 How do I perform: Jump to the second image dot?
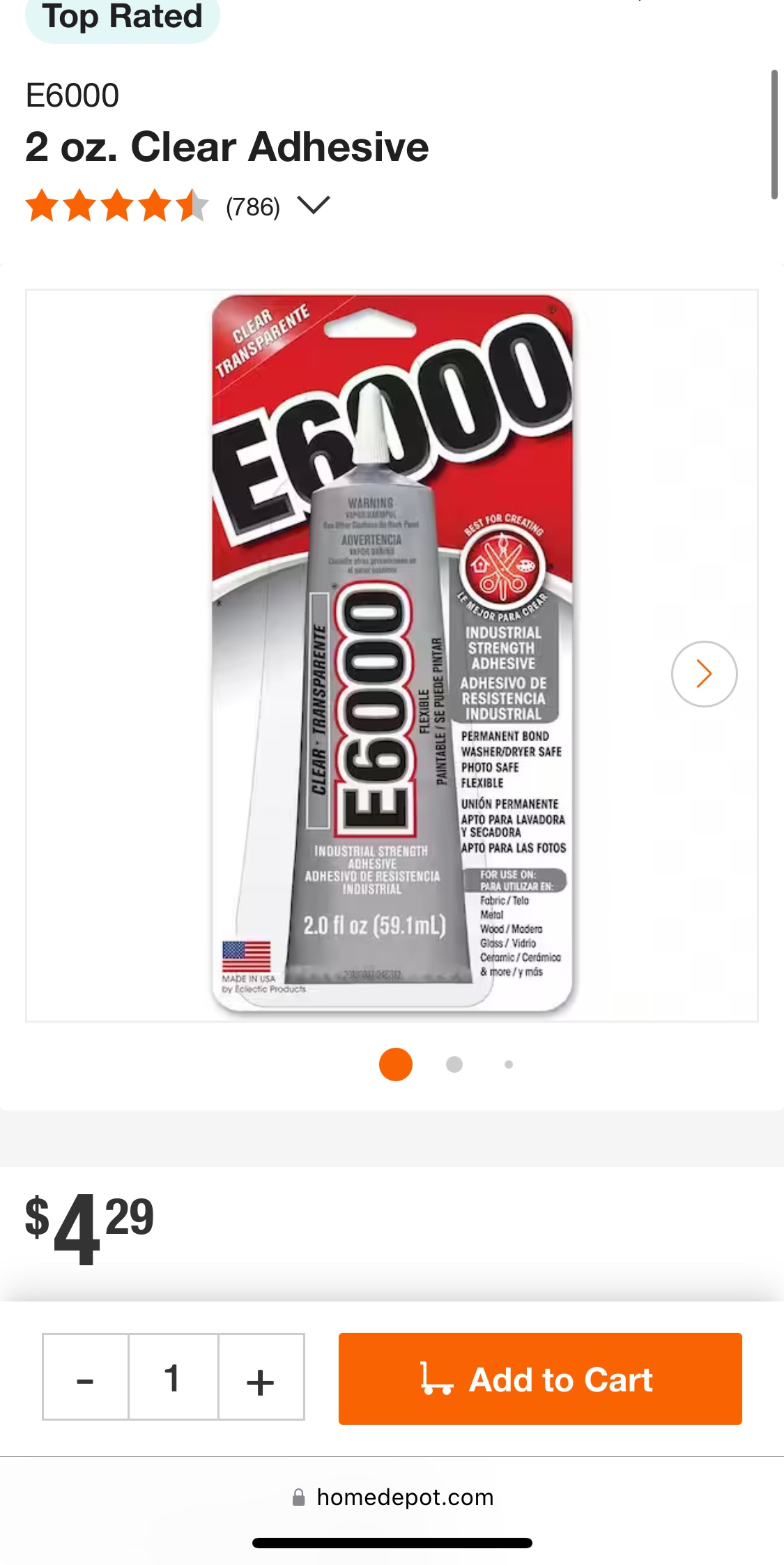click(454, 1064)
